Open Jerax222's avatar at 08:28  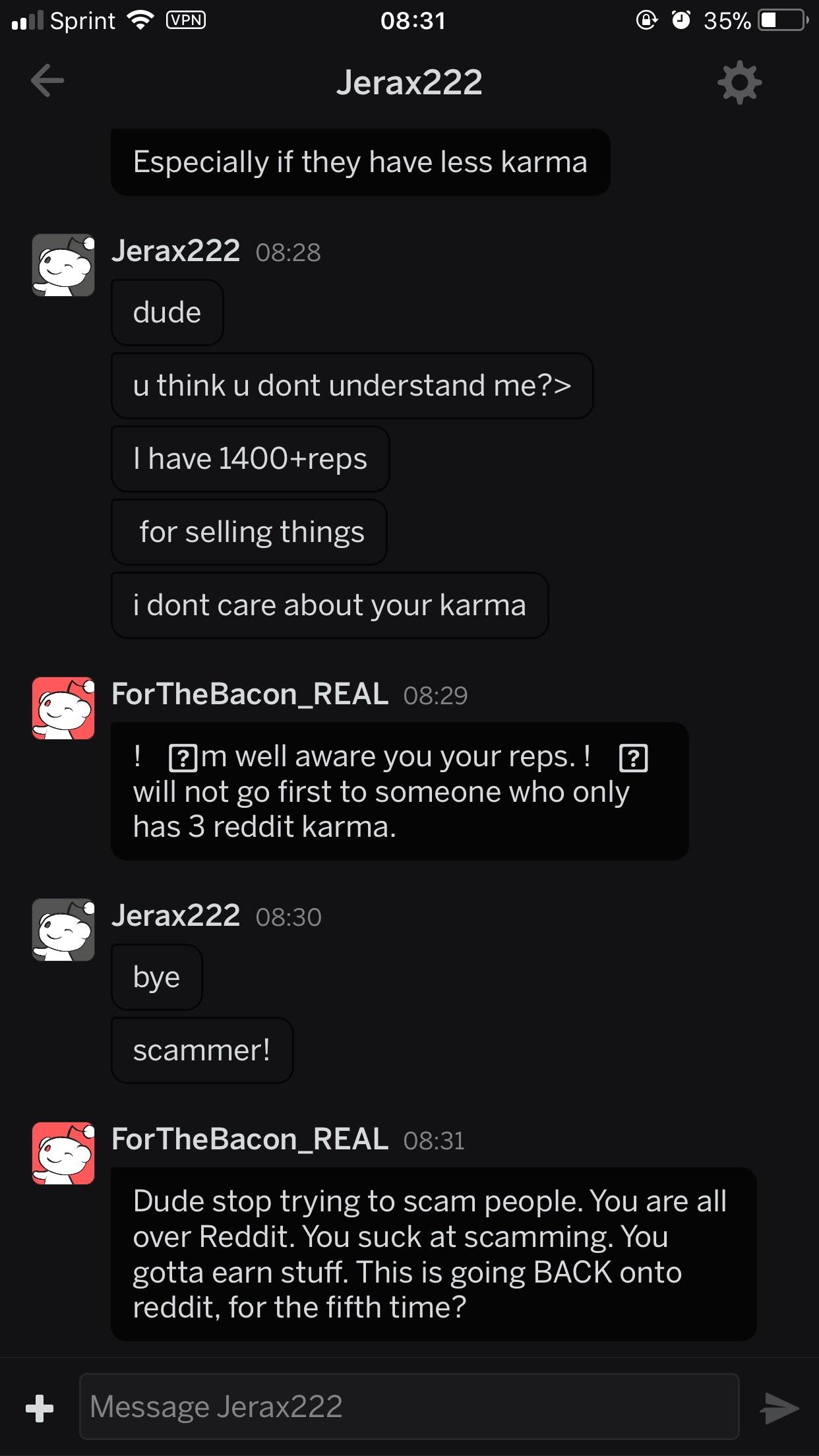(x=63, y=265)
